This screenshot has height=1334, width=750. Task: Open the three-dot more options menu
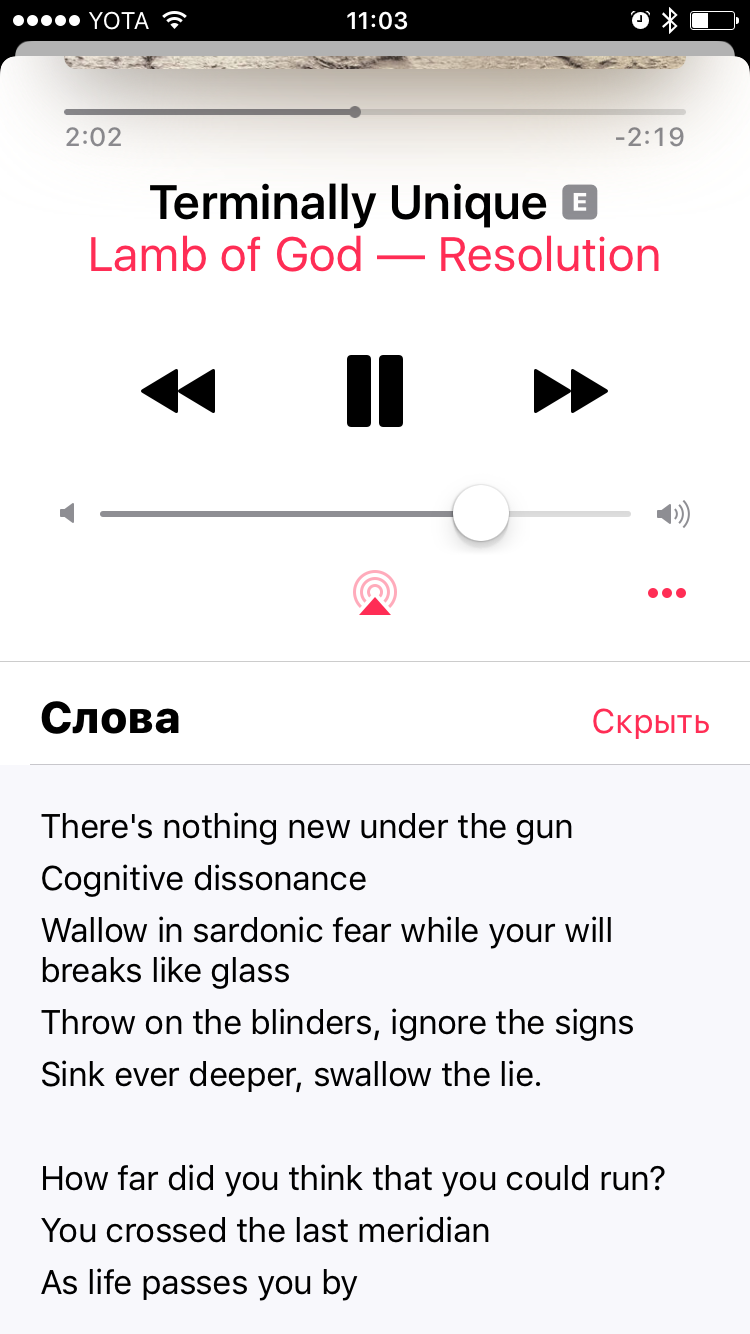point(666,593)
